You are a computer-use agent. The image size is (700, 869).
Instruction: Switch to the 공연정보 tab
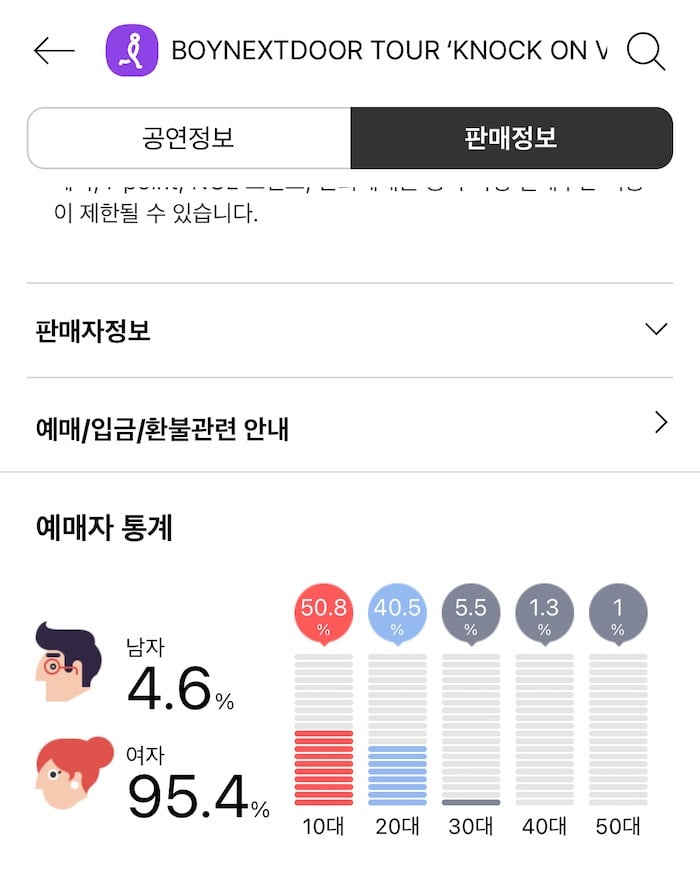coord(189,138)
